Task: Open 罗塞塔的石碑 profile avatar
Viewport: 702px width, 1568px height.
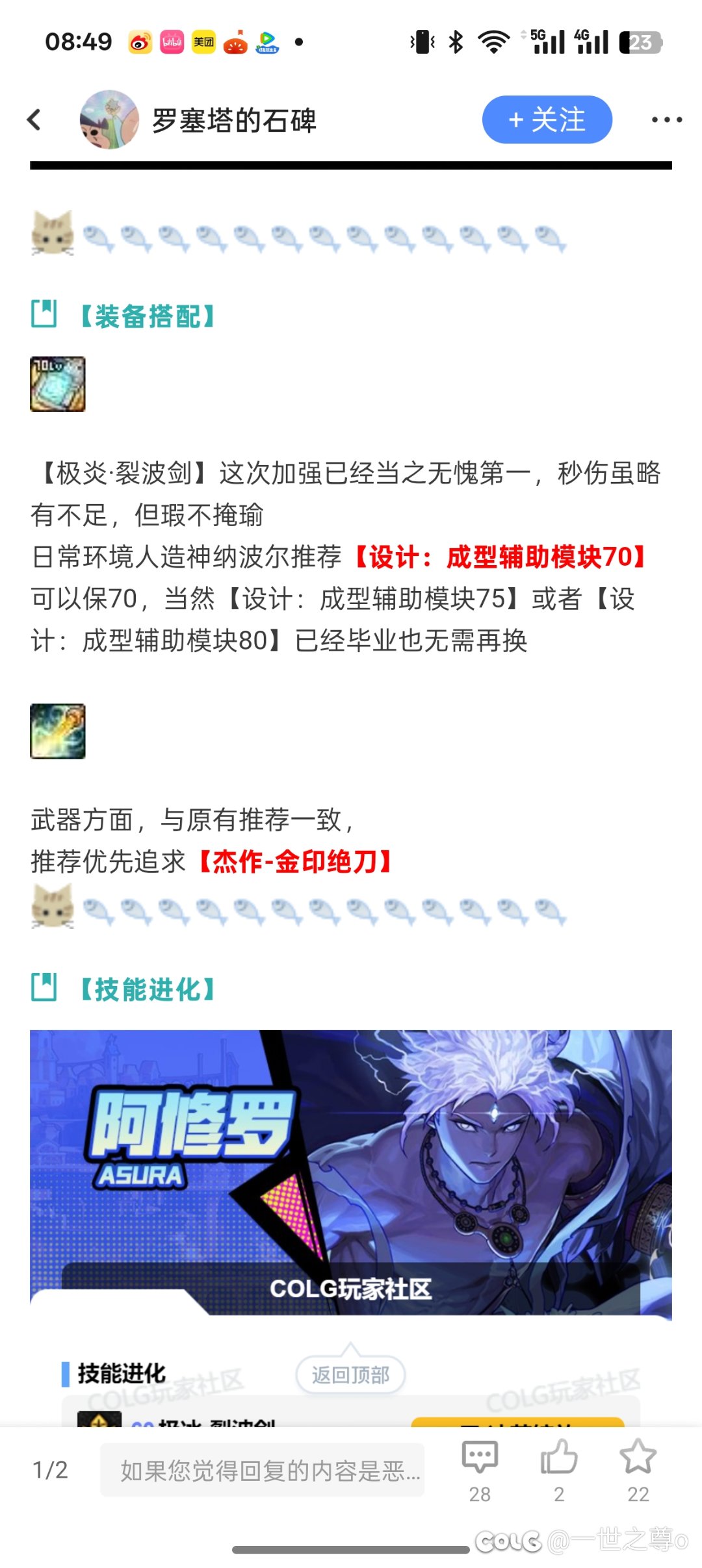Action: [109, 120]
